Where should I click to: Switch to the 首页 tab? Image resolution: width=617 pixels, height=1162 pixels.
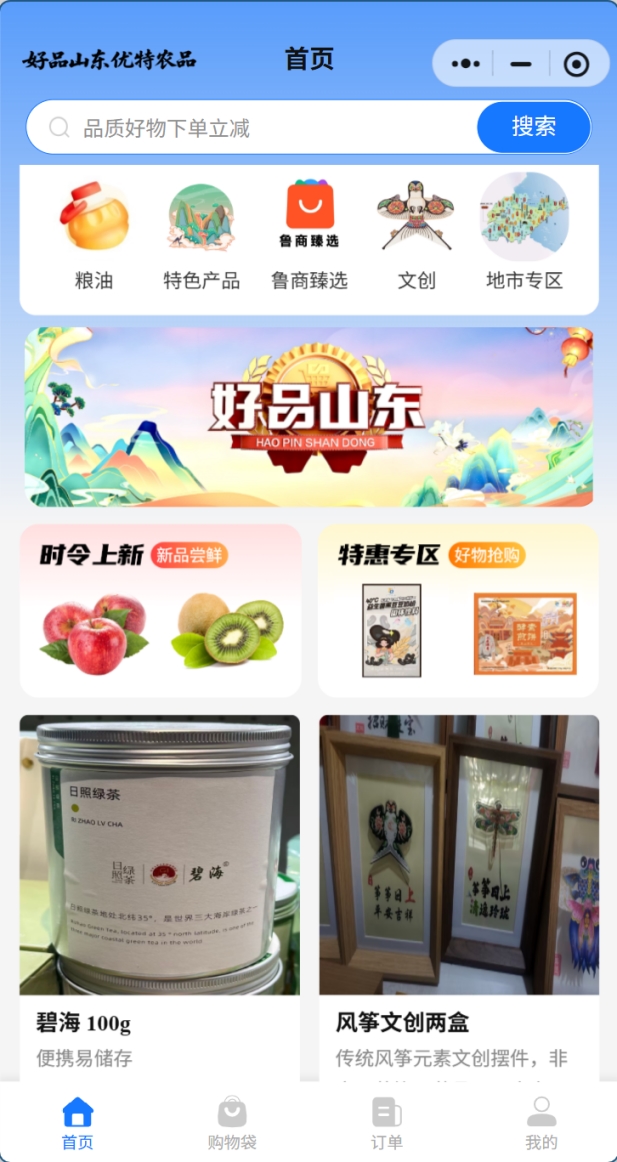77,1124
